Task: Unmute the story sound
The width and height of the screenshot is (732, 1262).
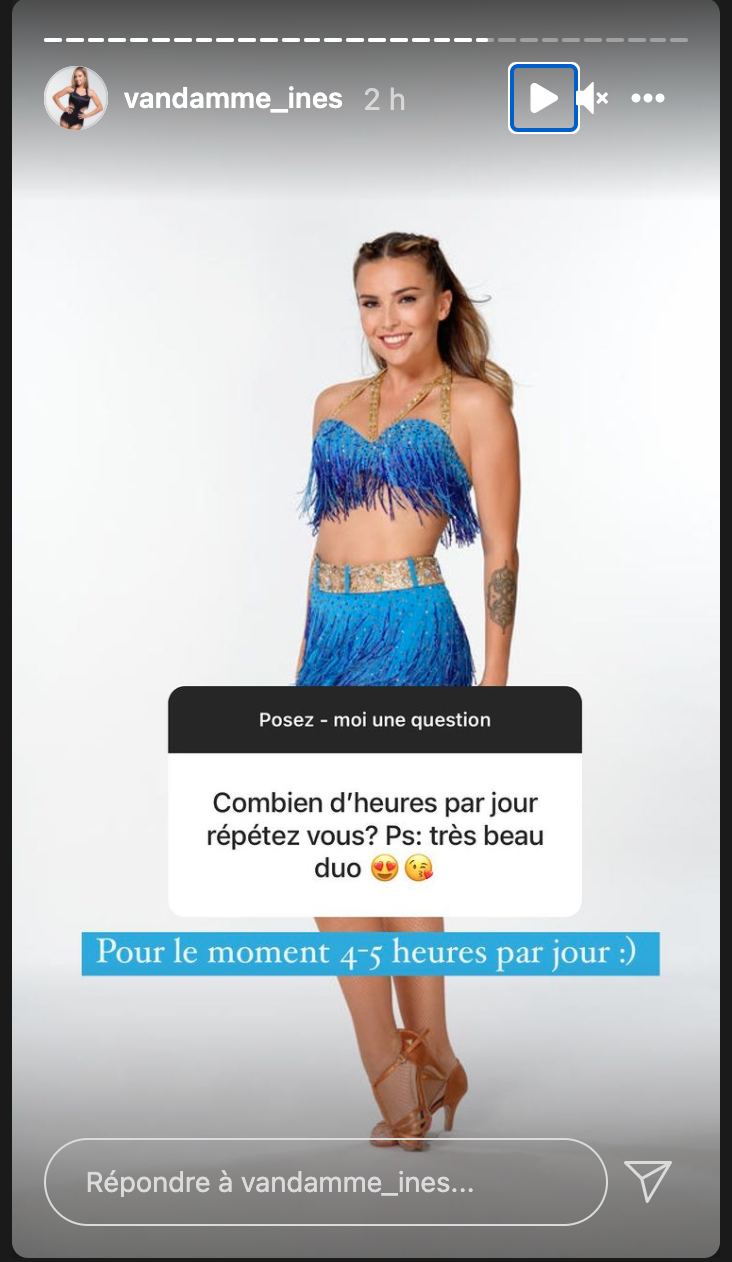Action: 593,98
